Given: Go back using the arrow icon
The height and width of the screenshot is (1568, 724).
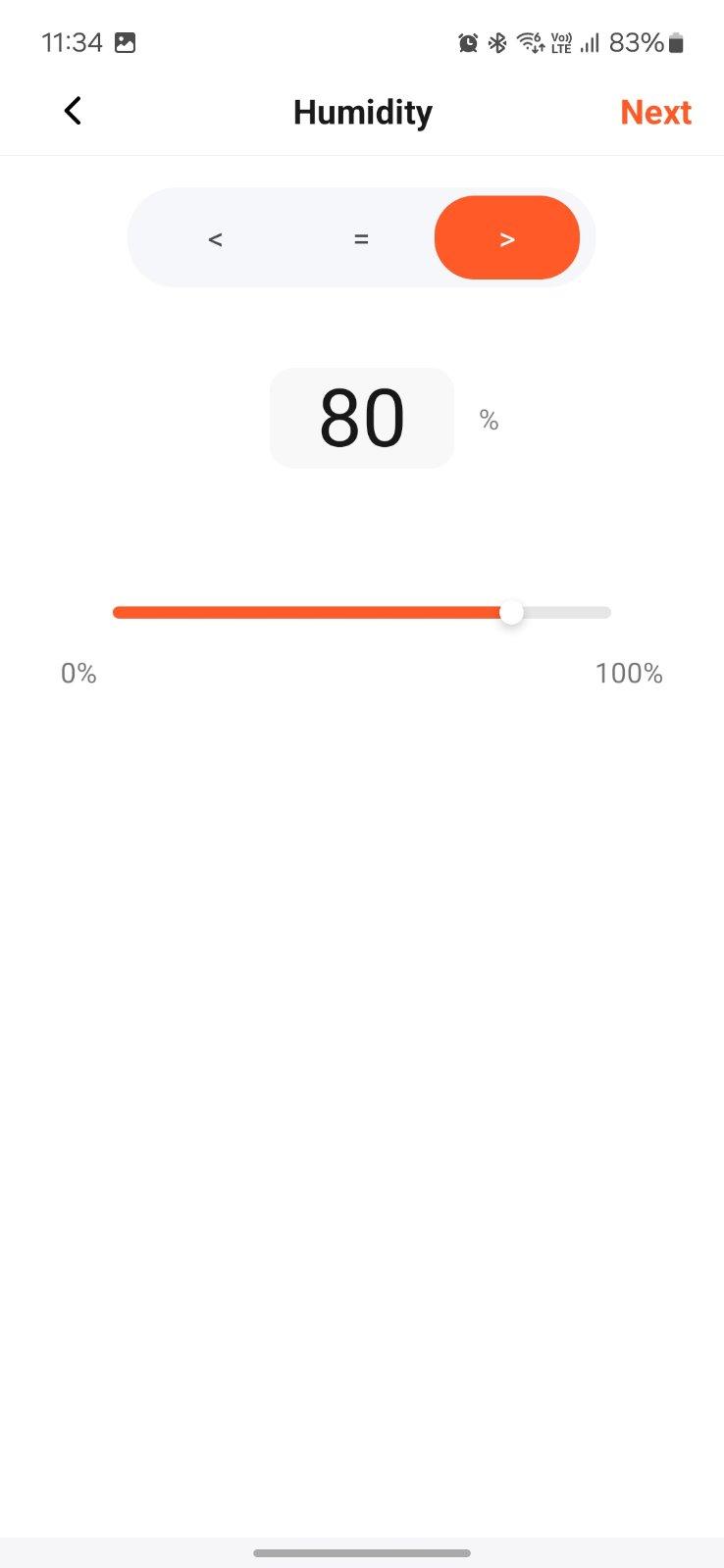Looking at the screenshot, I should click(73, 111).
